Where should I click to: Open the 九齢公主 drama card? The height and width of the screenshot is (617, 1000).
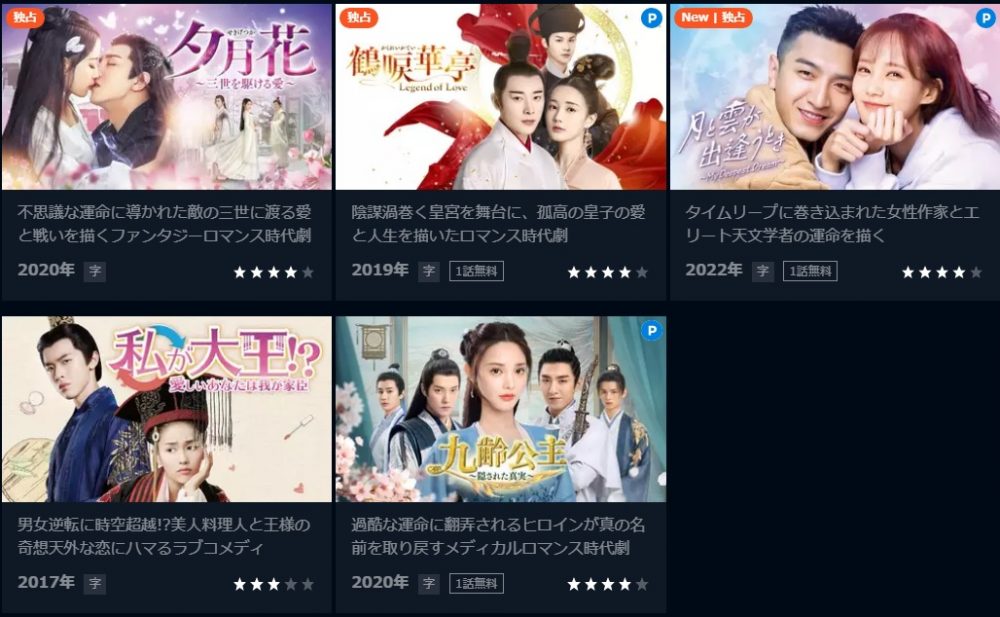point(500,410)
